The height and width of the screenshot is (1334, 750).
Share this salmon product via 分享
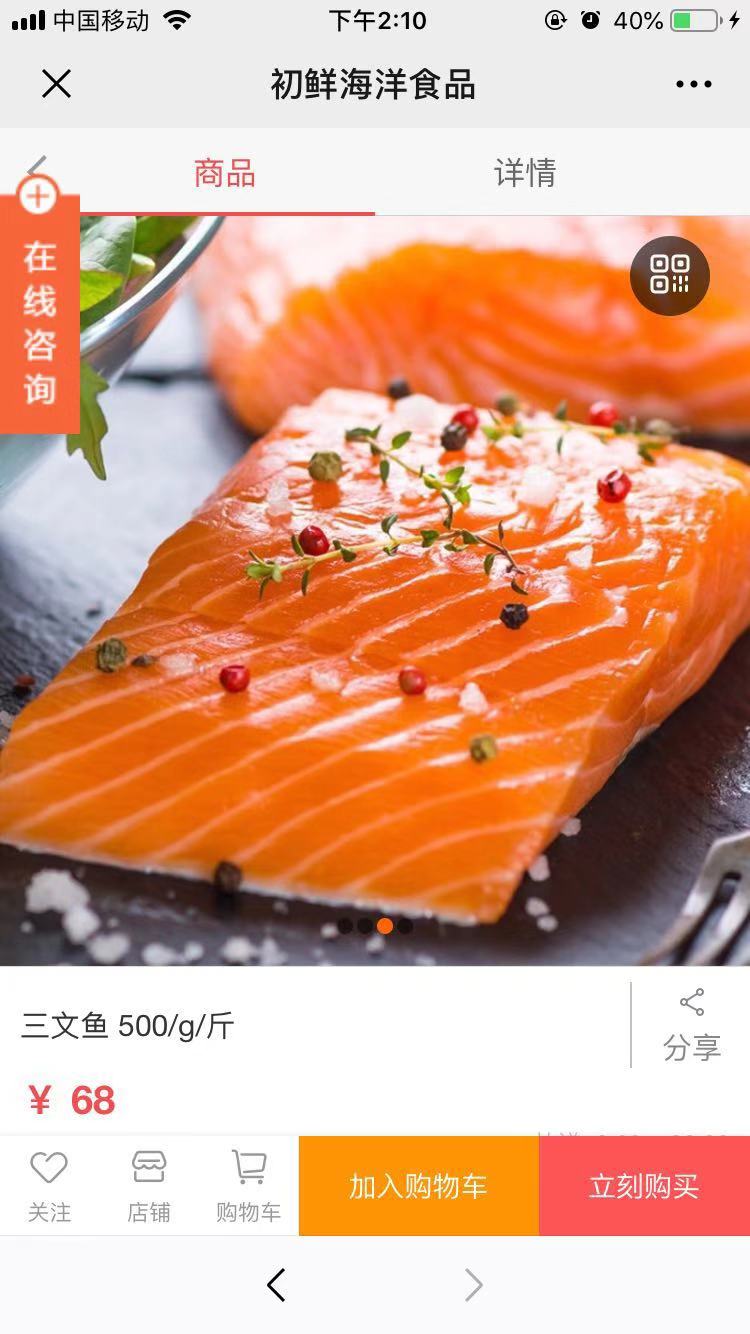click(691, 1025)
